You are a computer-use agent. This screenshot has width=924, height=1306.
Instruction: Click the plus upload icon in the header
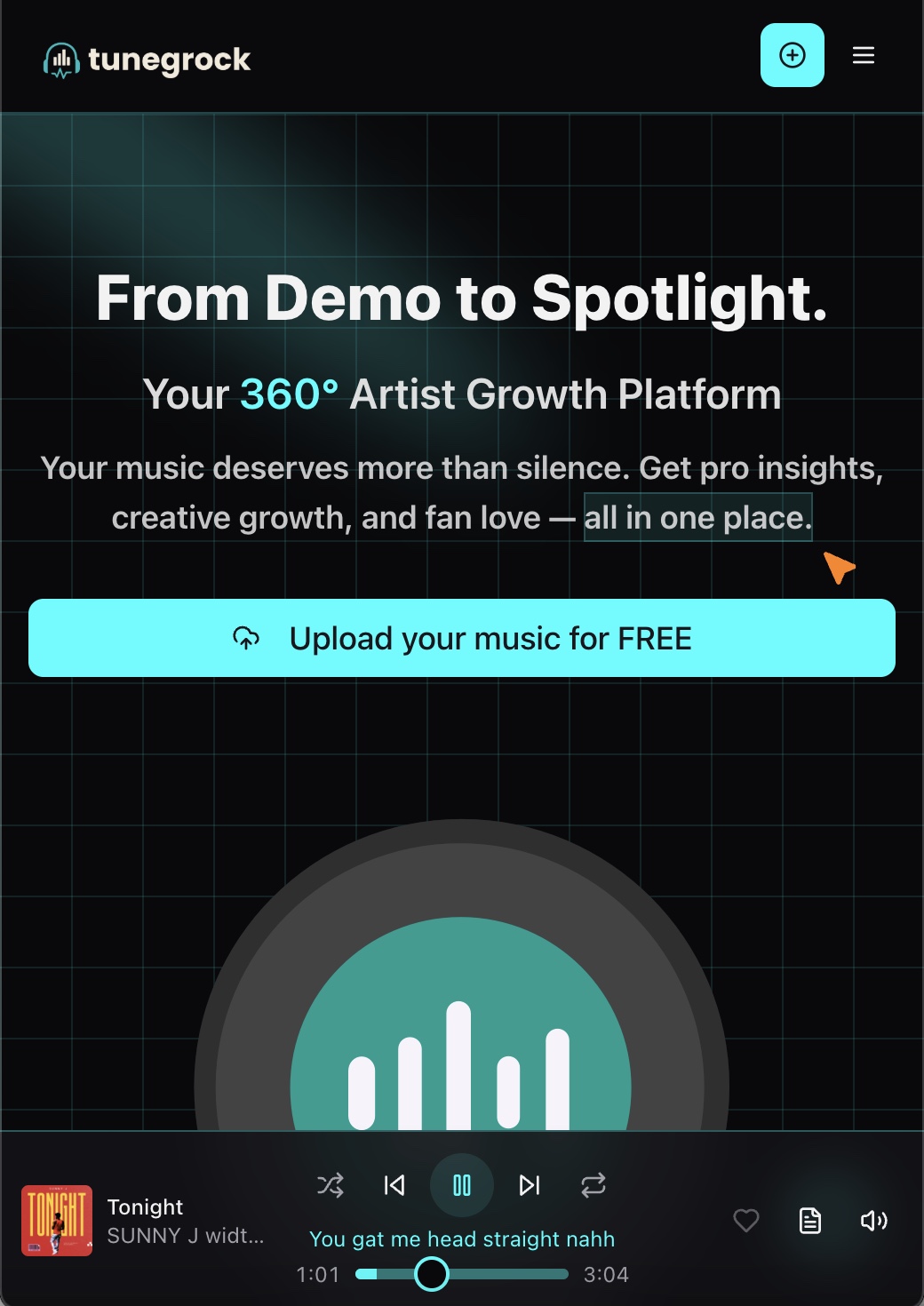tap(792, 55)
